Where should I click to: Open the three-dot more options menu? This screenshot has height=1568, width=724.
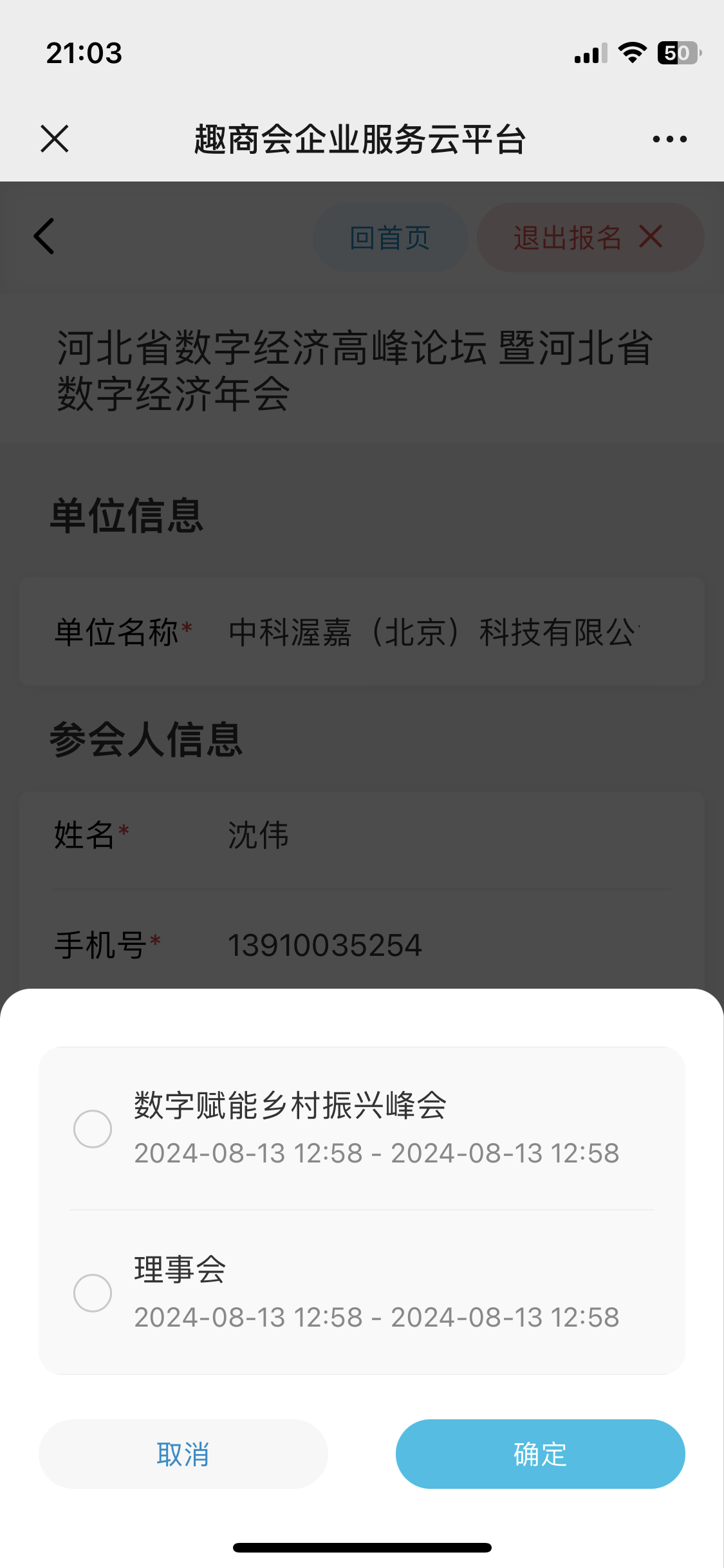pos(669,139)
